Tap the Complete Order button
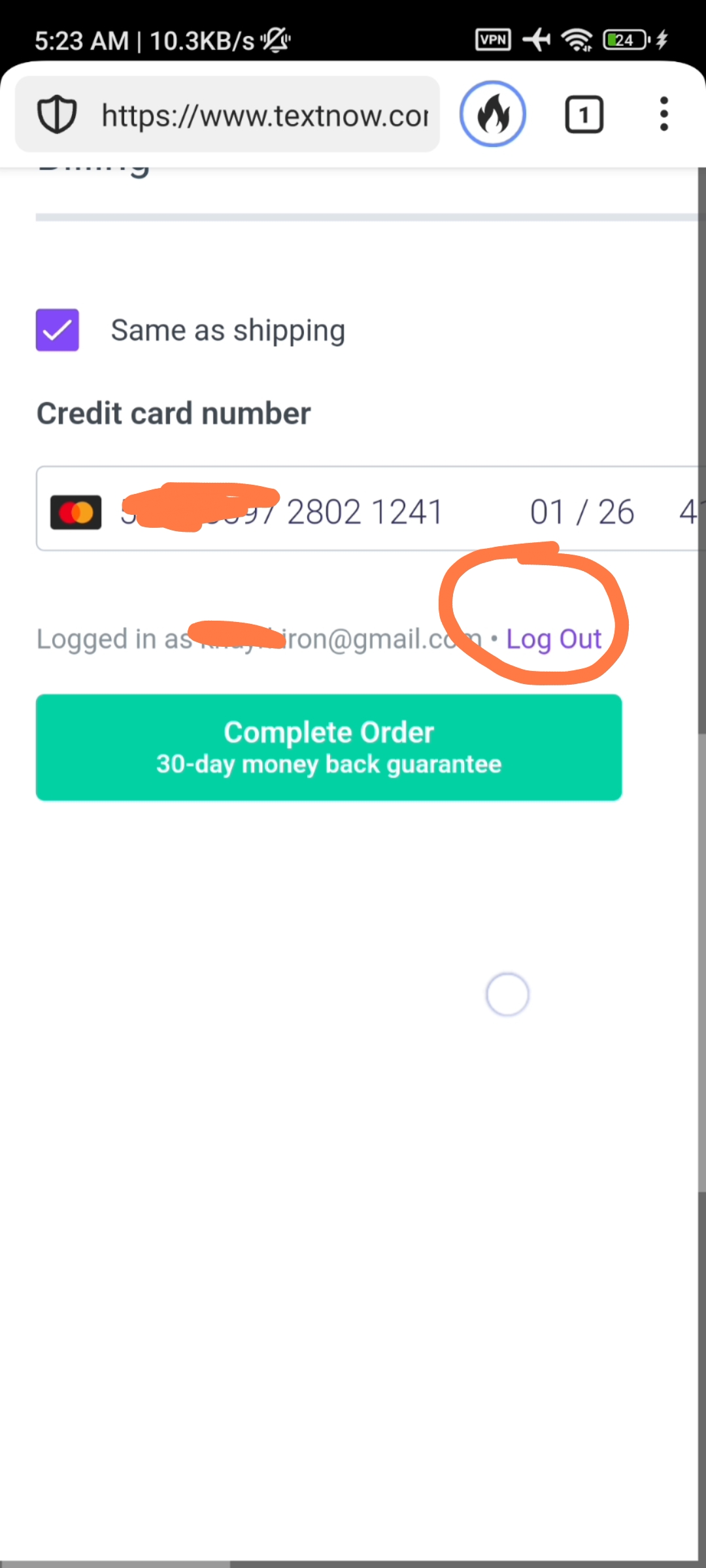 329,747
